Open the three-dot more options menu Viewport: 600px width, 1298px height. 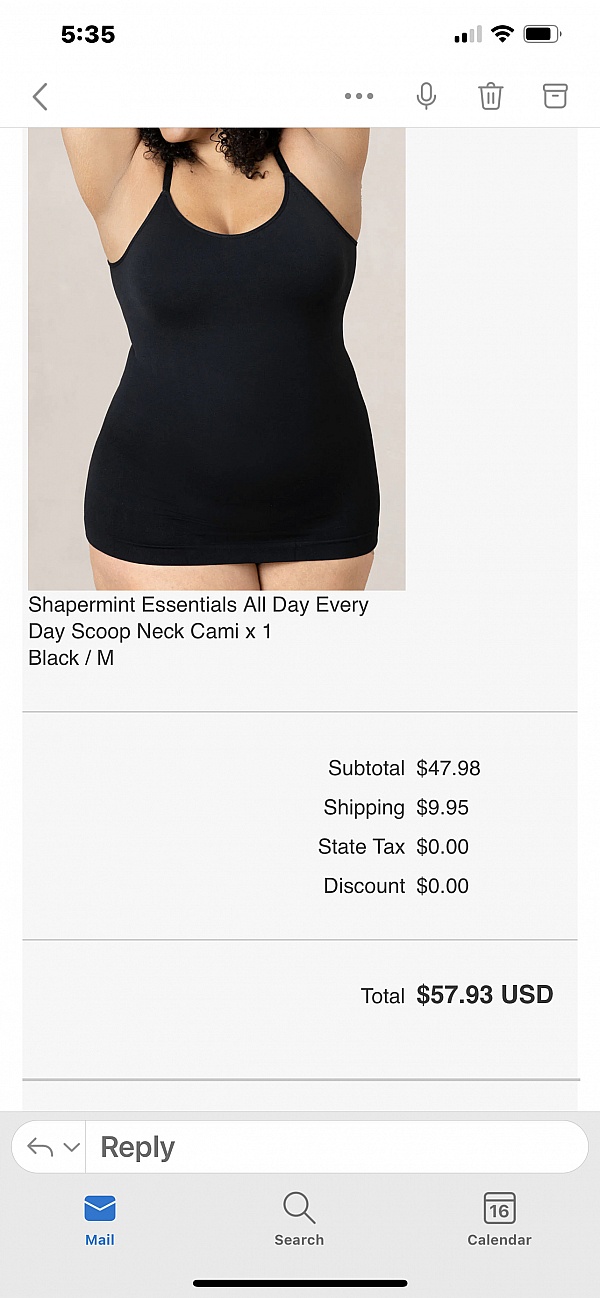(358, 97)
